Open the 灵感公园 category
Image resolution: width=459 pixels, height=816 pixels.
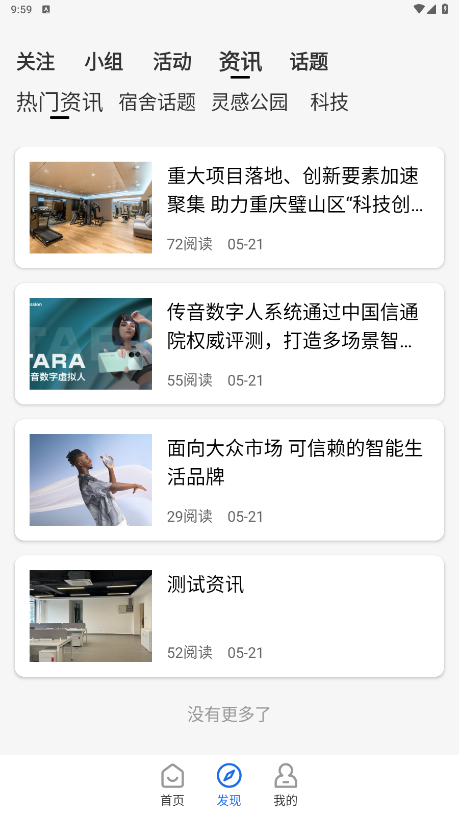(x=250, y=102)
